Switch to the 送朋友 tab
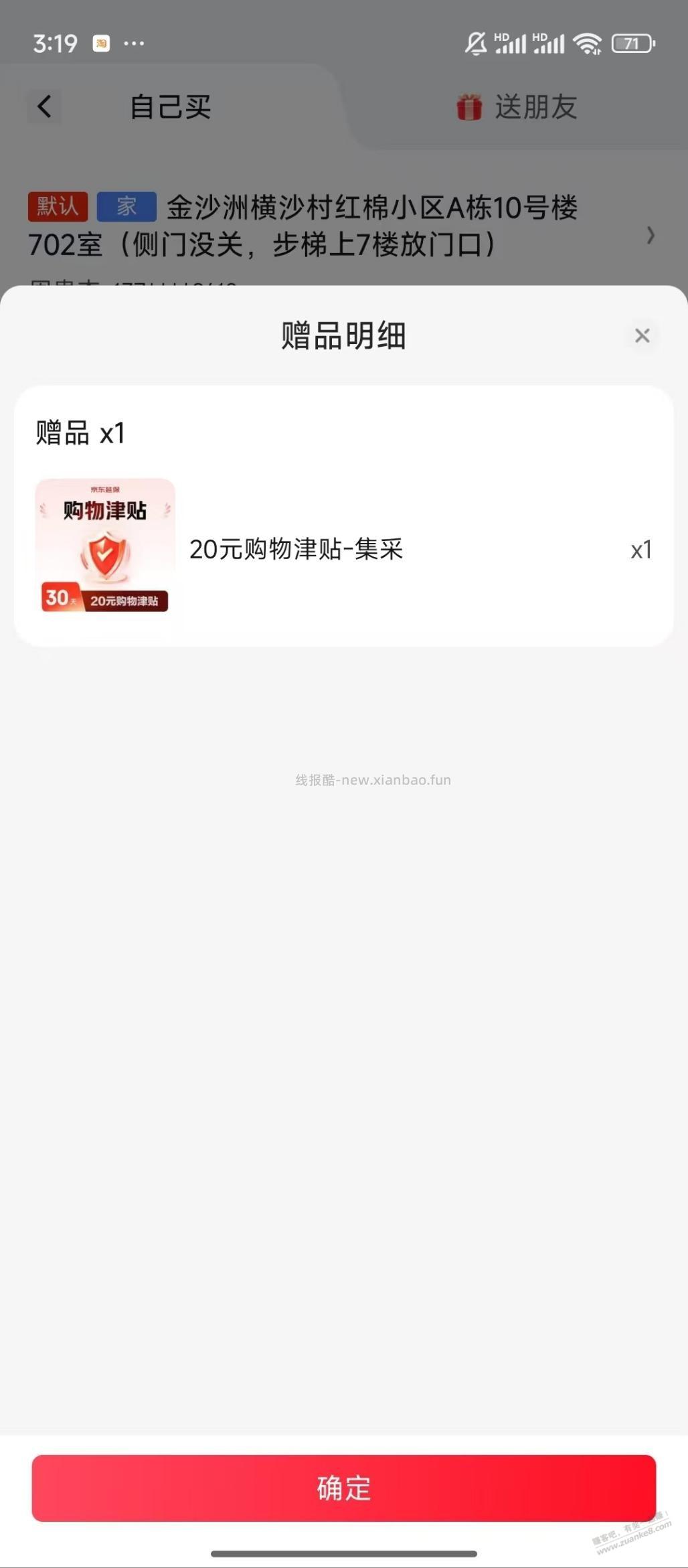688x1568 pixels. (535, 107)
